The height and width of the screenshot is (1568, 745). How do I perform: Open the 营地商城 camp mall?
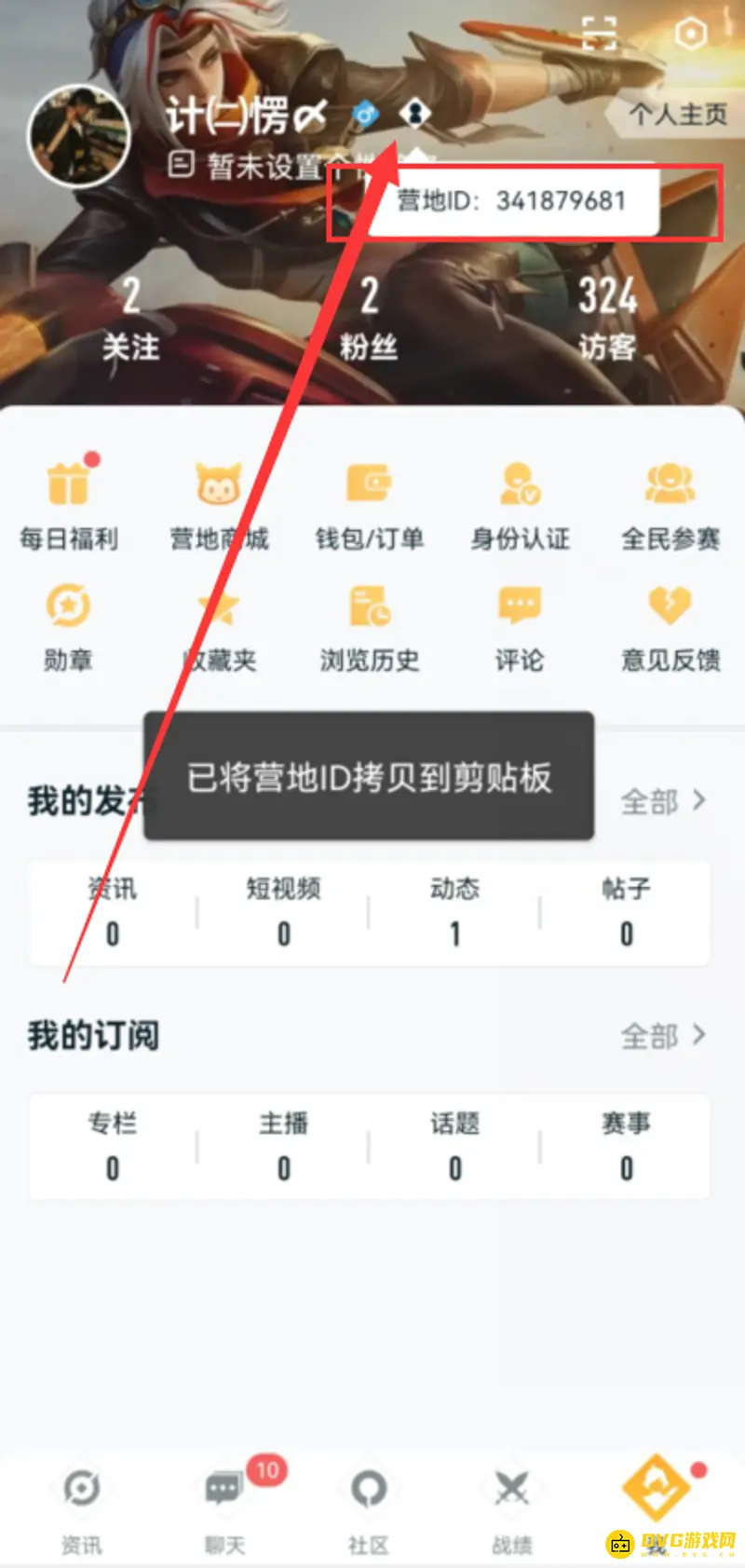click(220, 503)
